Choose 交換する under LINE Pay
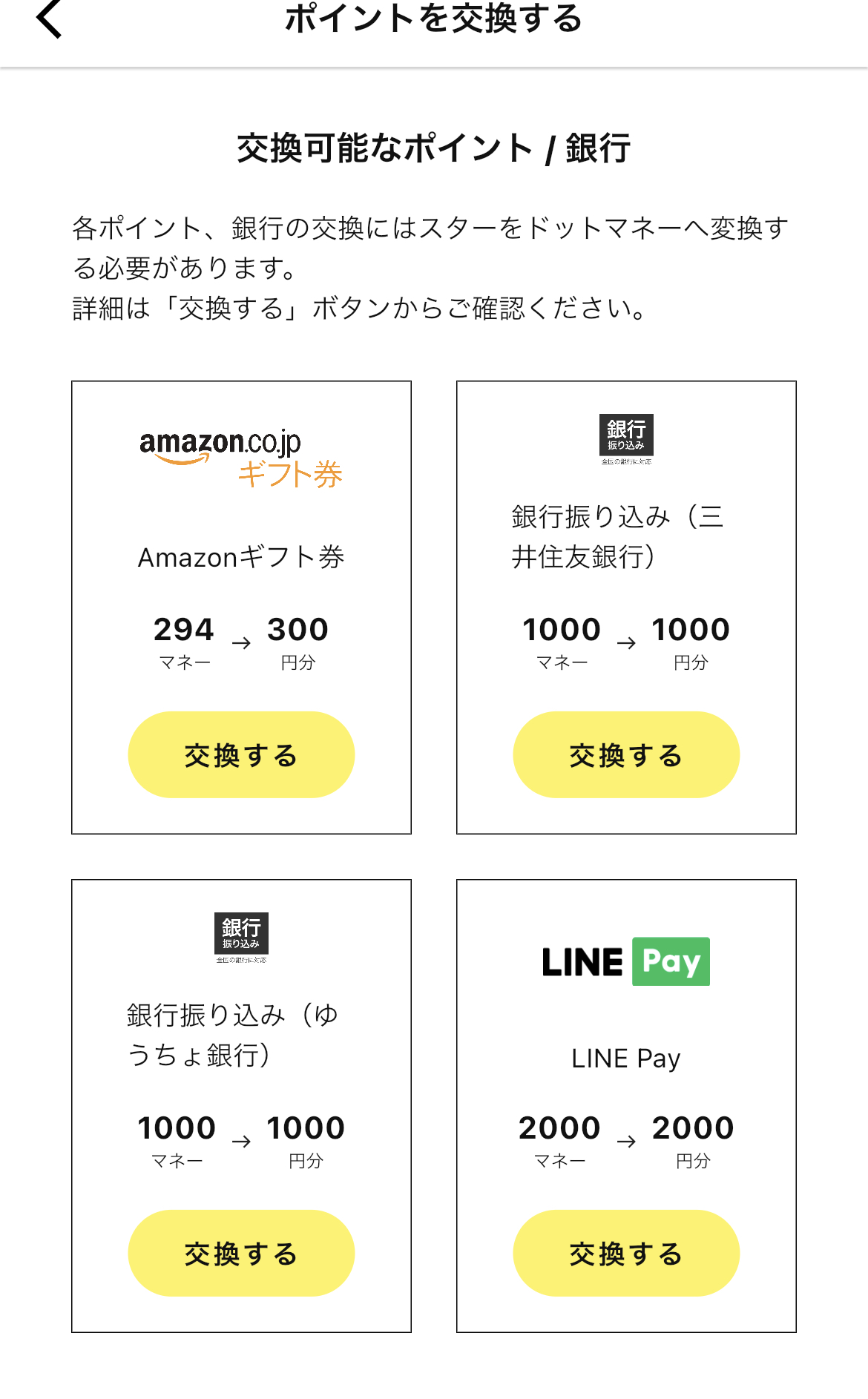This screenshot has width=868, height=1399. (626, 1253)
